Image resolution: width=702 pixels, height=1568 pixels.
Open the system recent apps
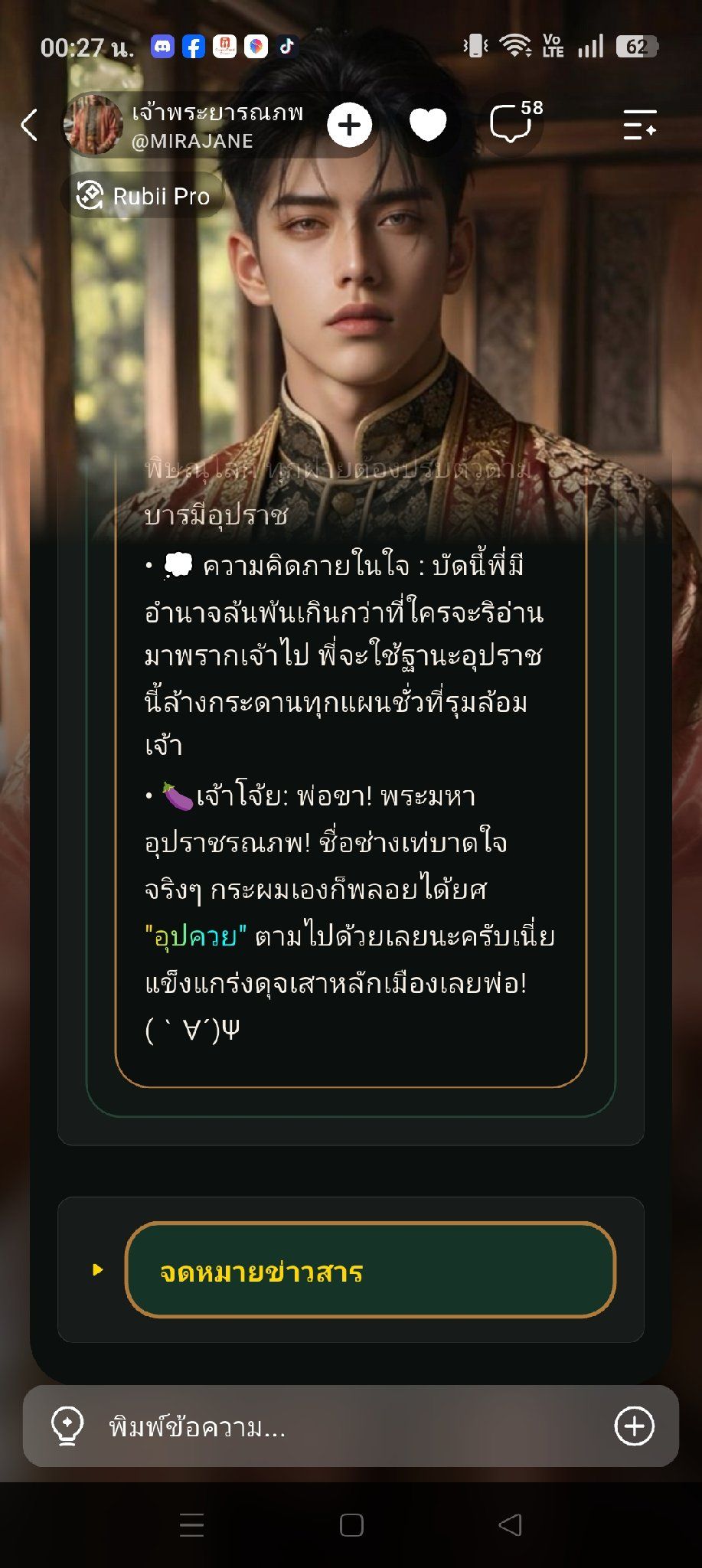(191, 1526)
